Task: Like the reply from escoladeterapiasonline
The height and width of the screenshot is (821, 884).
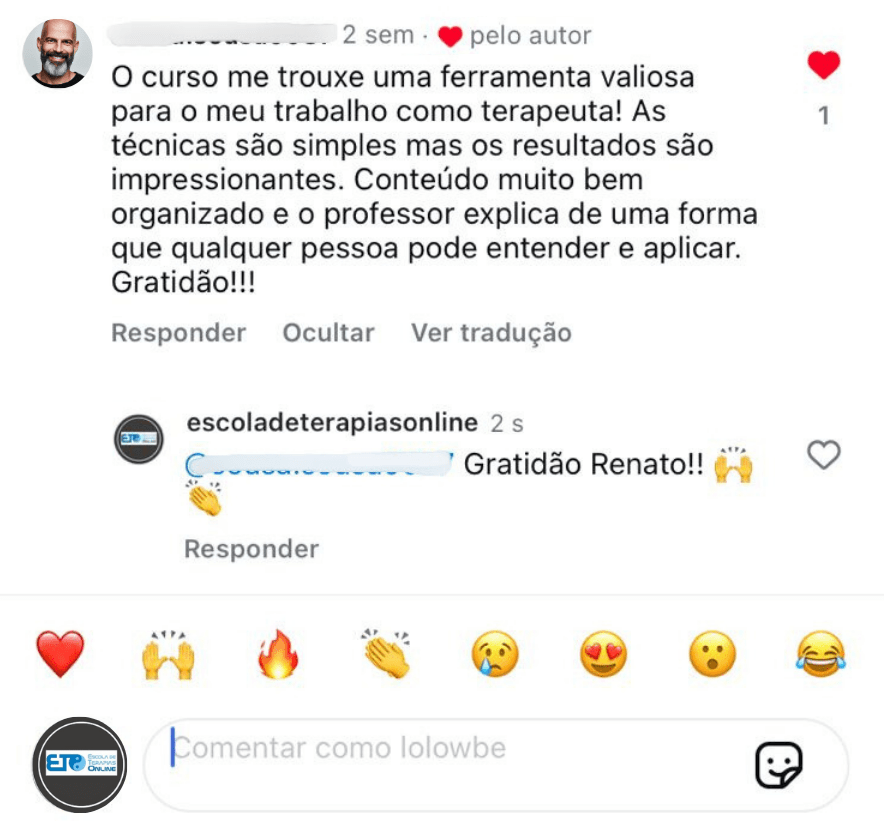Action: coord(823,456)
